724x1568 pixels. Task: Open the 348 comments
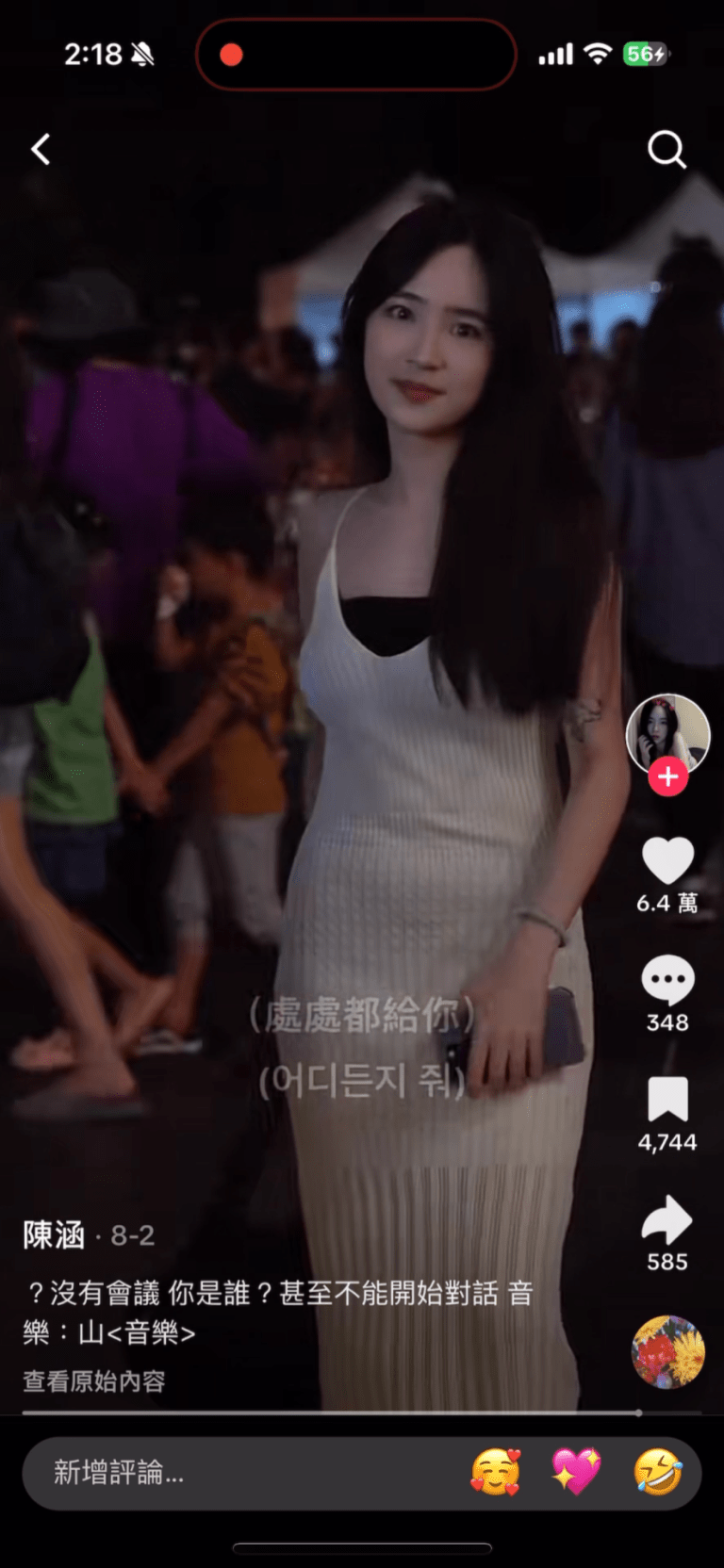click(667, 980)
